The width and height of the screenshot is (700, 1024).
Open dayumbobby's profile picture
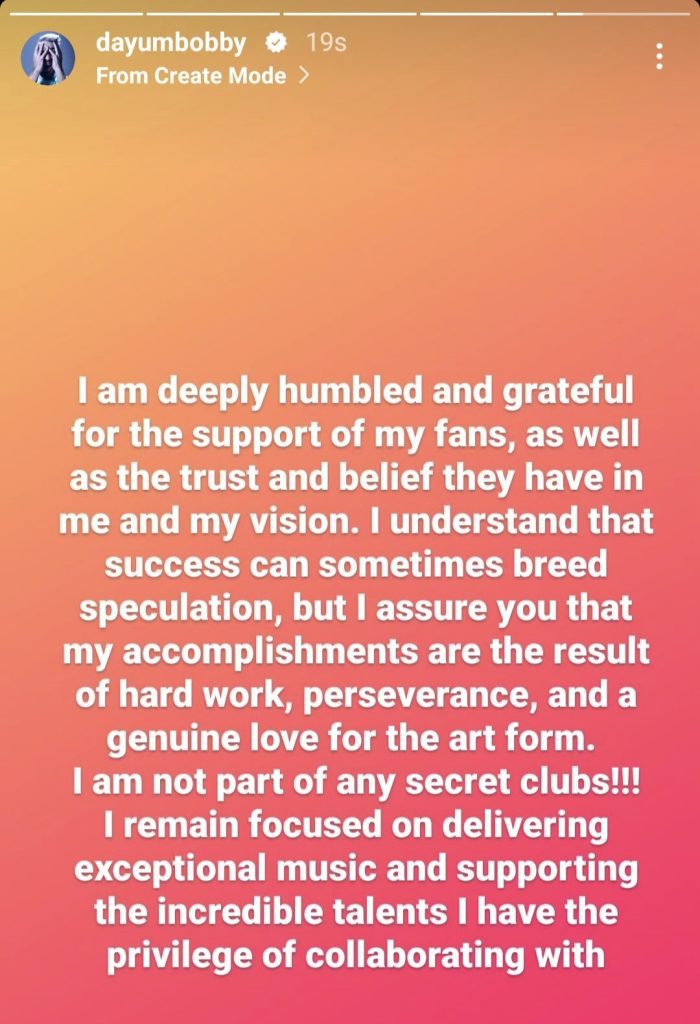(x=48, y=58)
